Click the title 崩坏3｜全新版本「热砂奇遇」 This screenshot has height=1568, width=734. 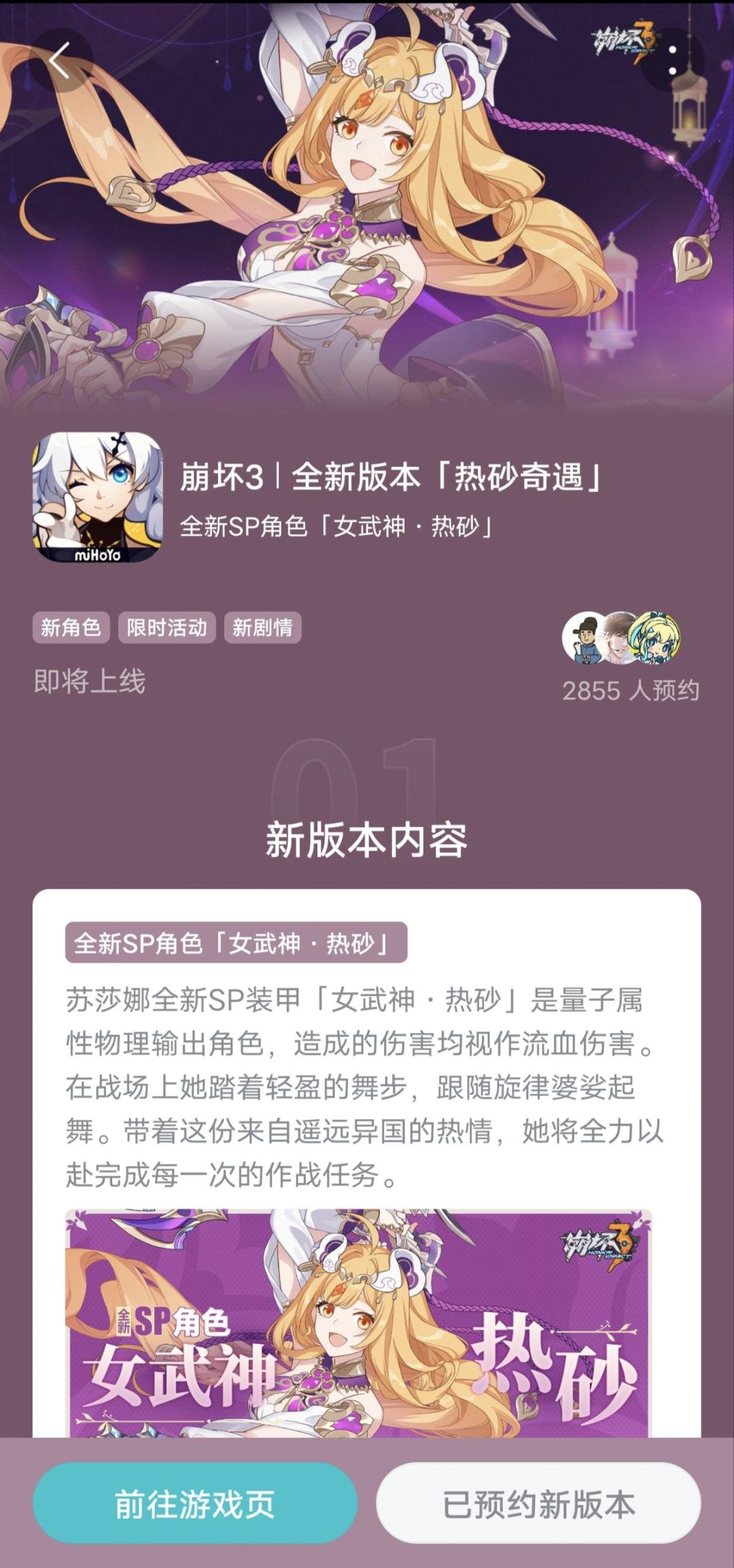[392, 477]
